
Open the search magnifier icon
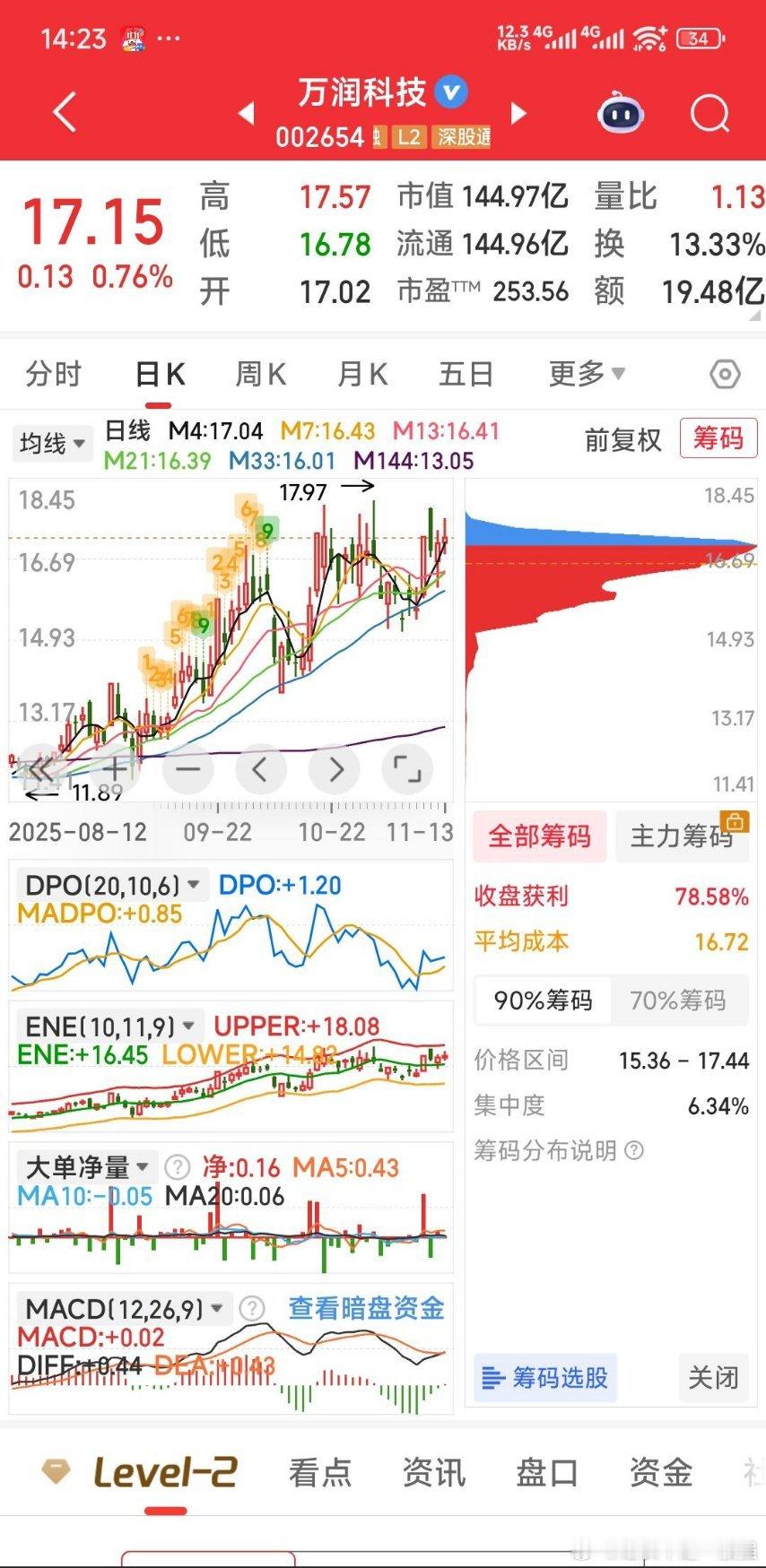pyautogui.click(x=709, y=114)
